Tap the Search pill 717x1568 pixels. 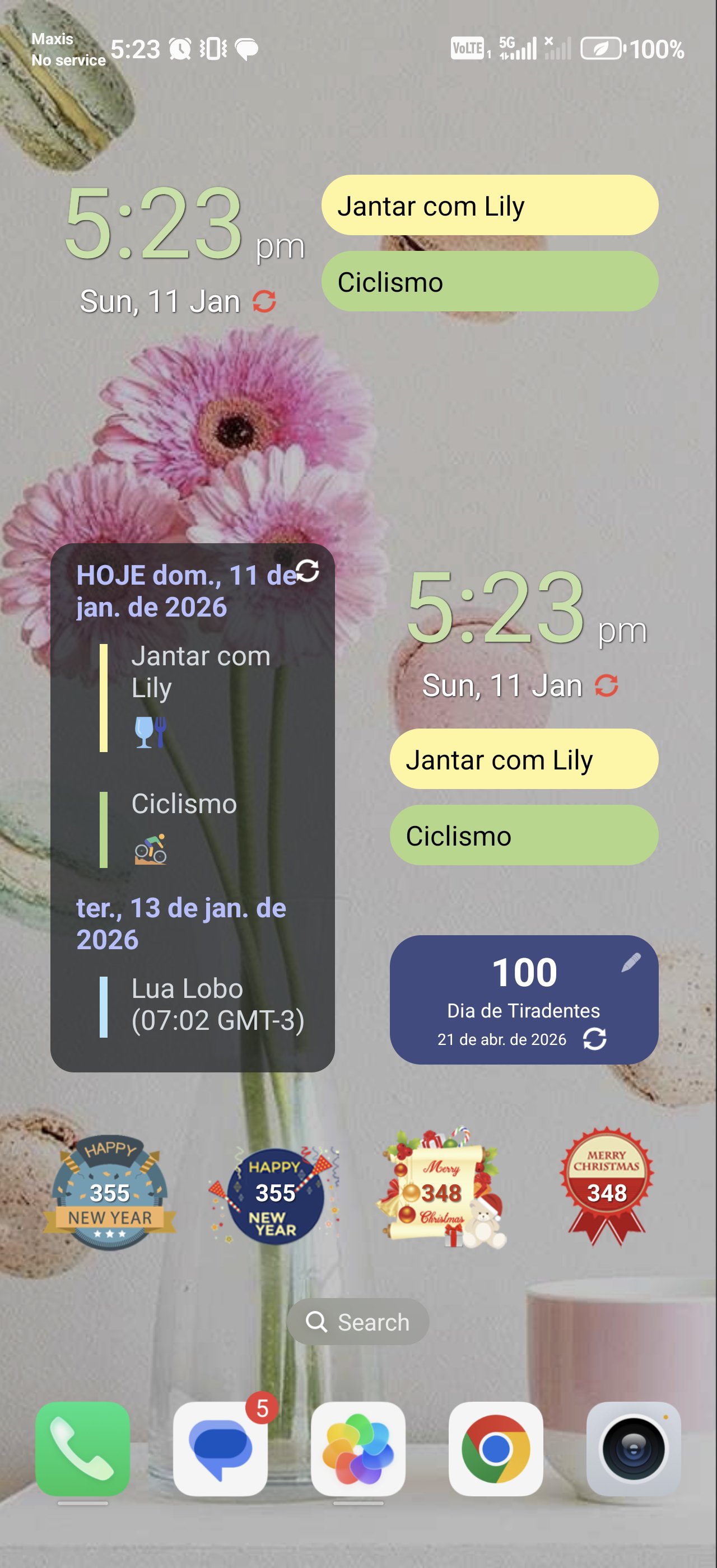click(358, 1322)
